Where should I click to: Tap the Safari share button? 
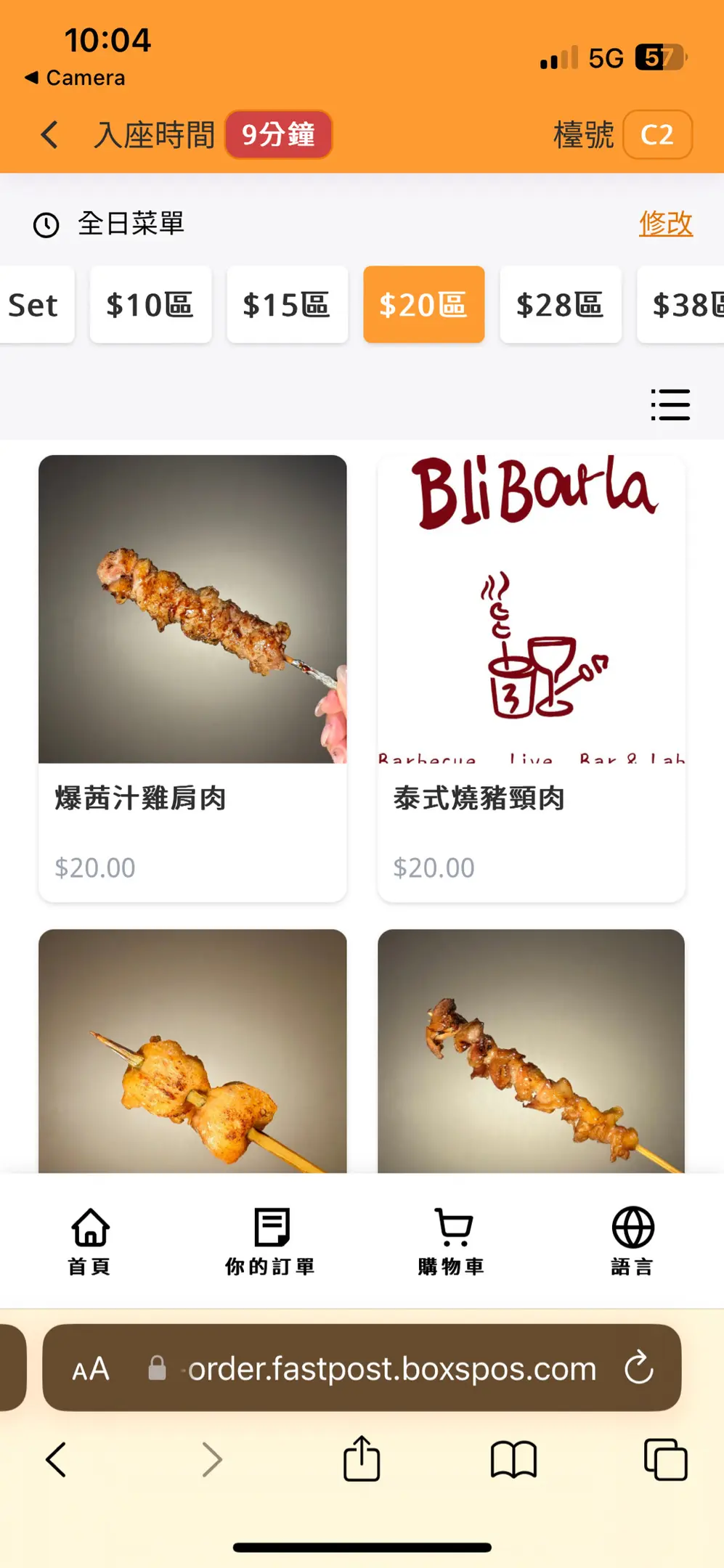[362, 1459]
